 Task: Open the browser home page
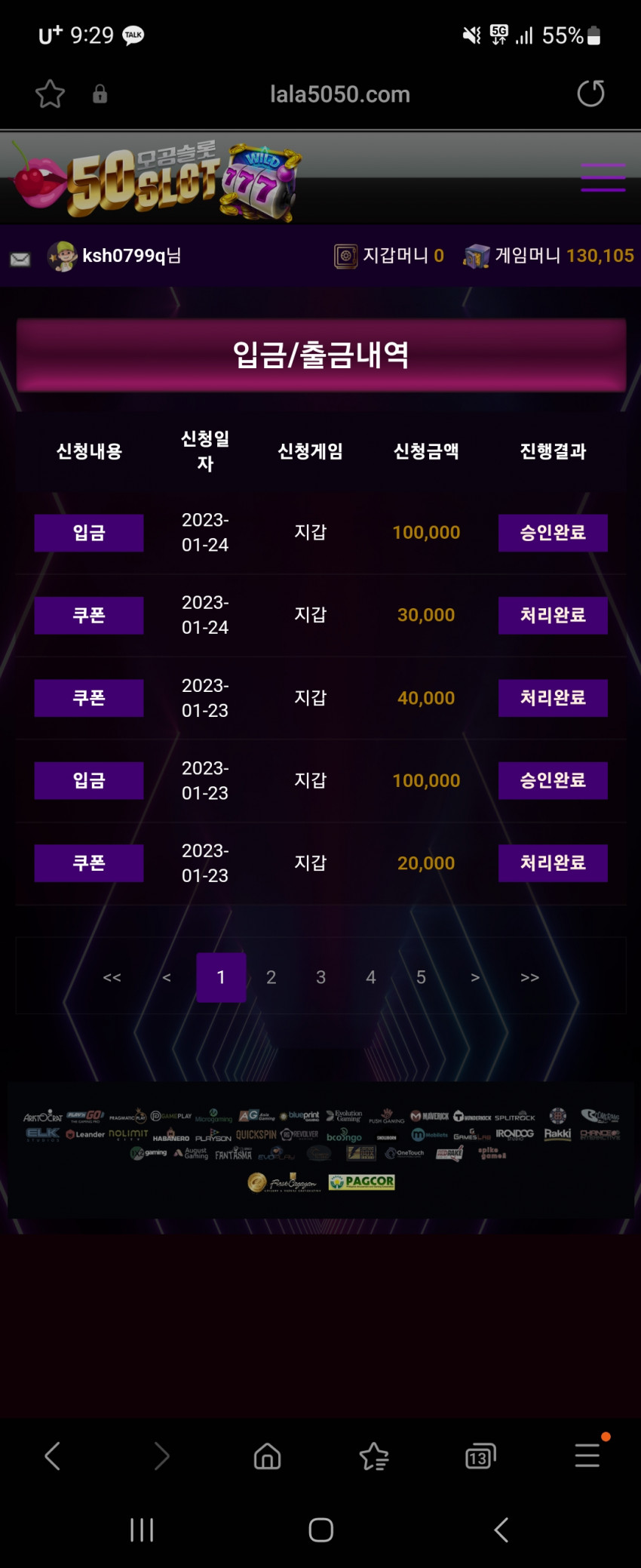point(267,1456)
